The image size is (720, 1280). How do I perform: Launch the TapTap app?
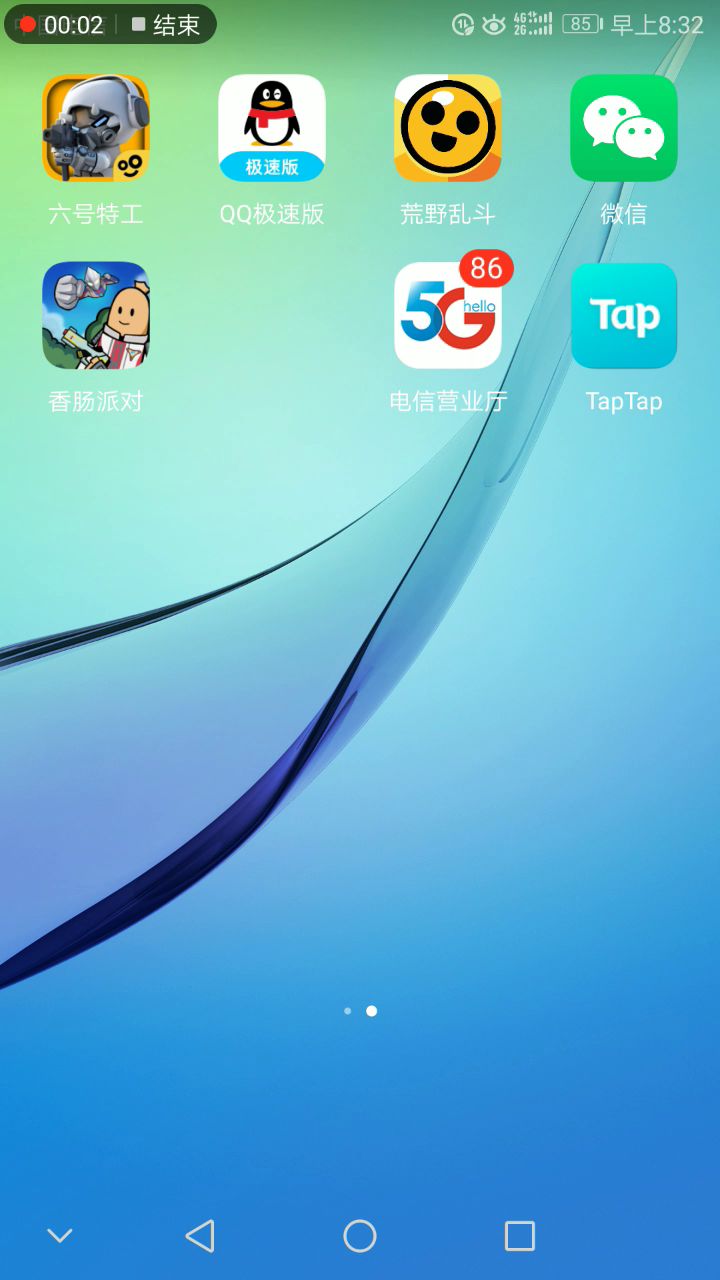point(624,316)
